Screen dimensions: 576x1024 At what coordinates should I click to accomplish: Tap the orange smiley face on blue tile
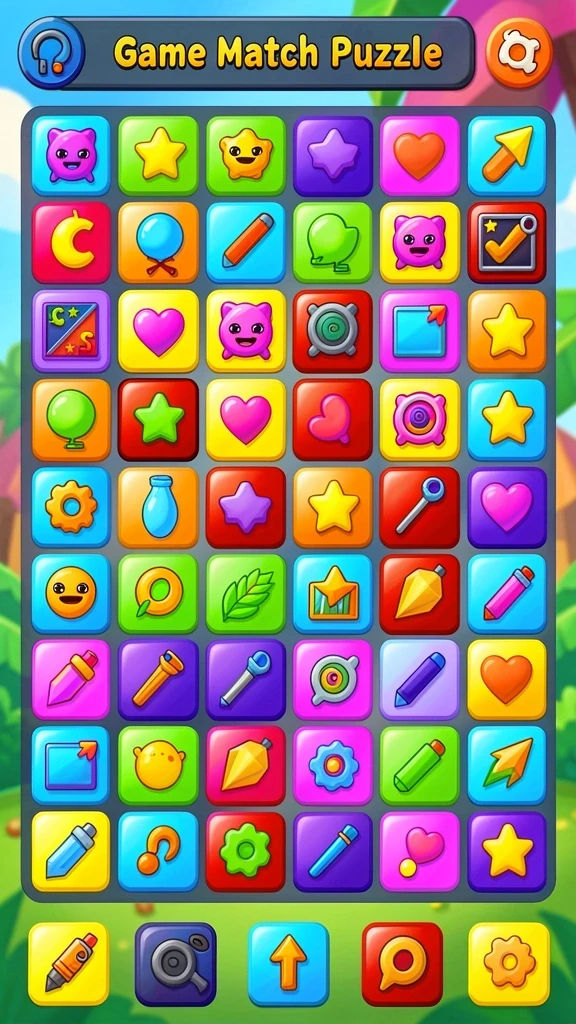[71, 594]
